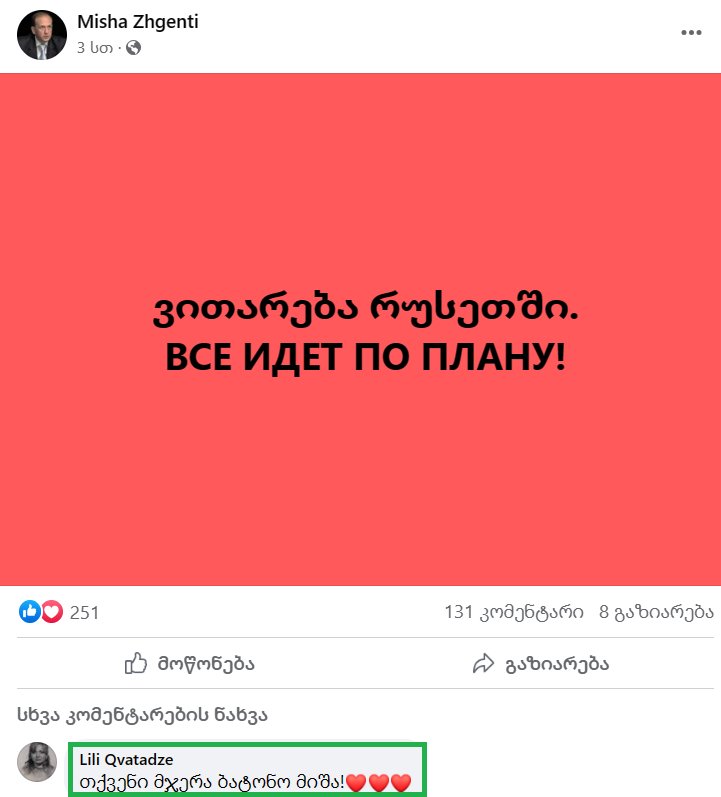View the 251 reactions list

(x=84, y=612)
